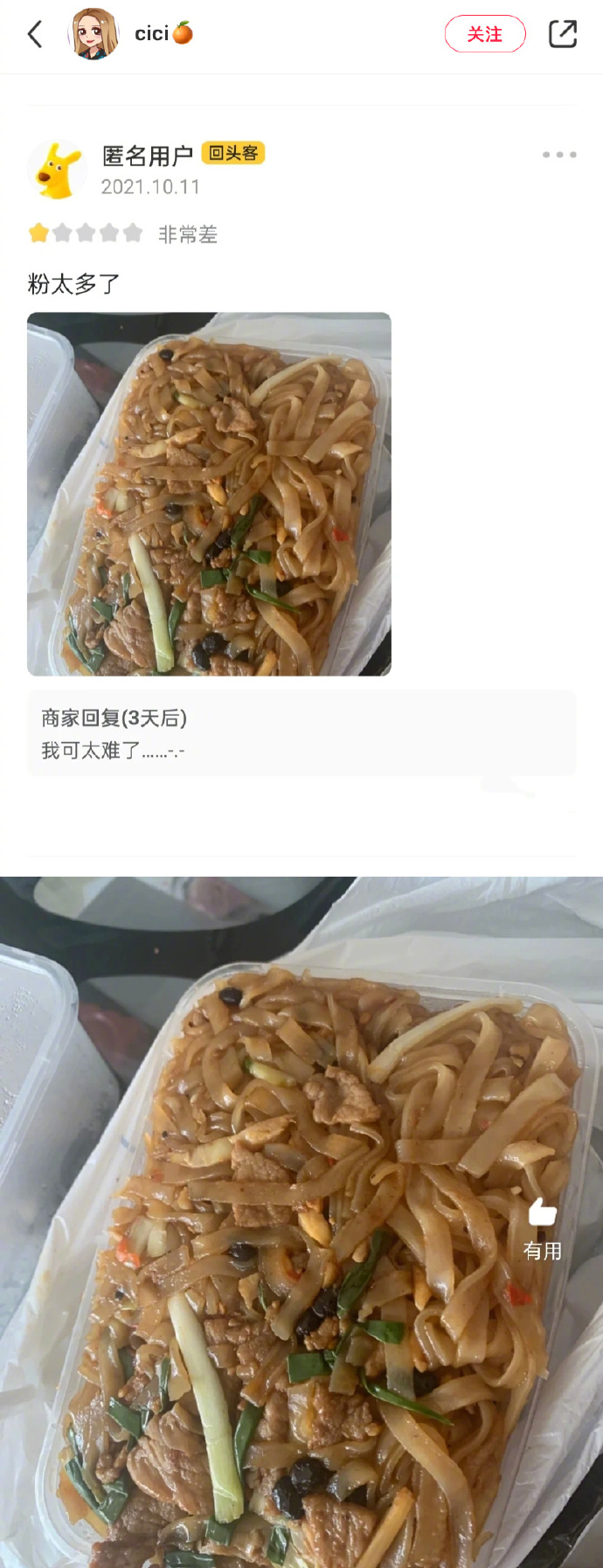
Task: Open cici's profile avatar
Action: (x=94, y=34)
